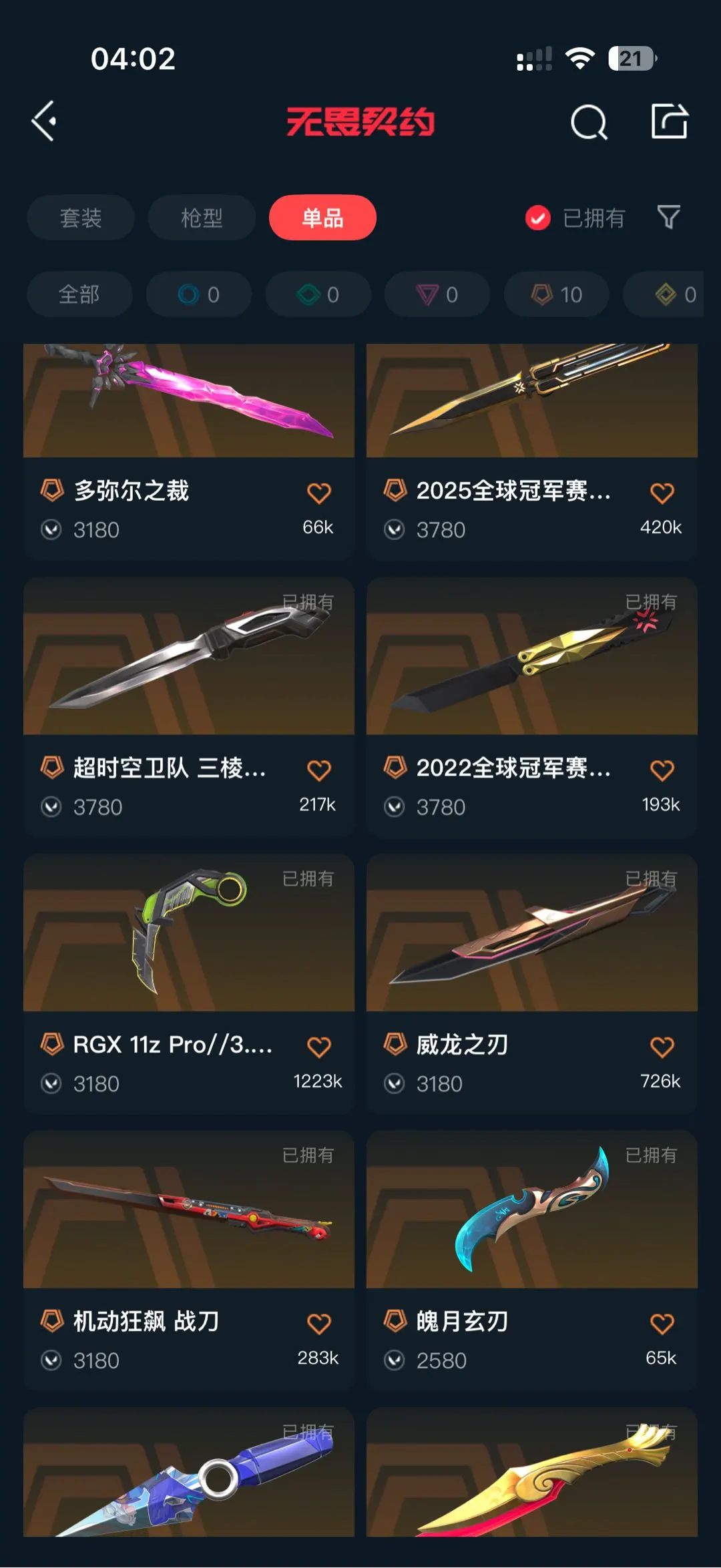Switch to the 枪型 tab

pyautogui.click(x=202, y=218)
